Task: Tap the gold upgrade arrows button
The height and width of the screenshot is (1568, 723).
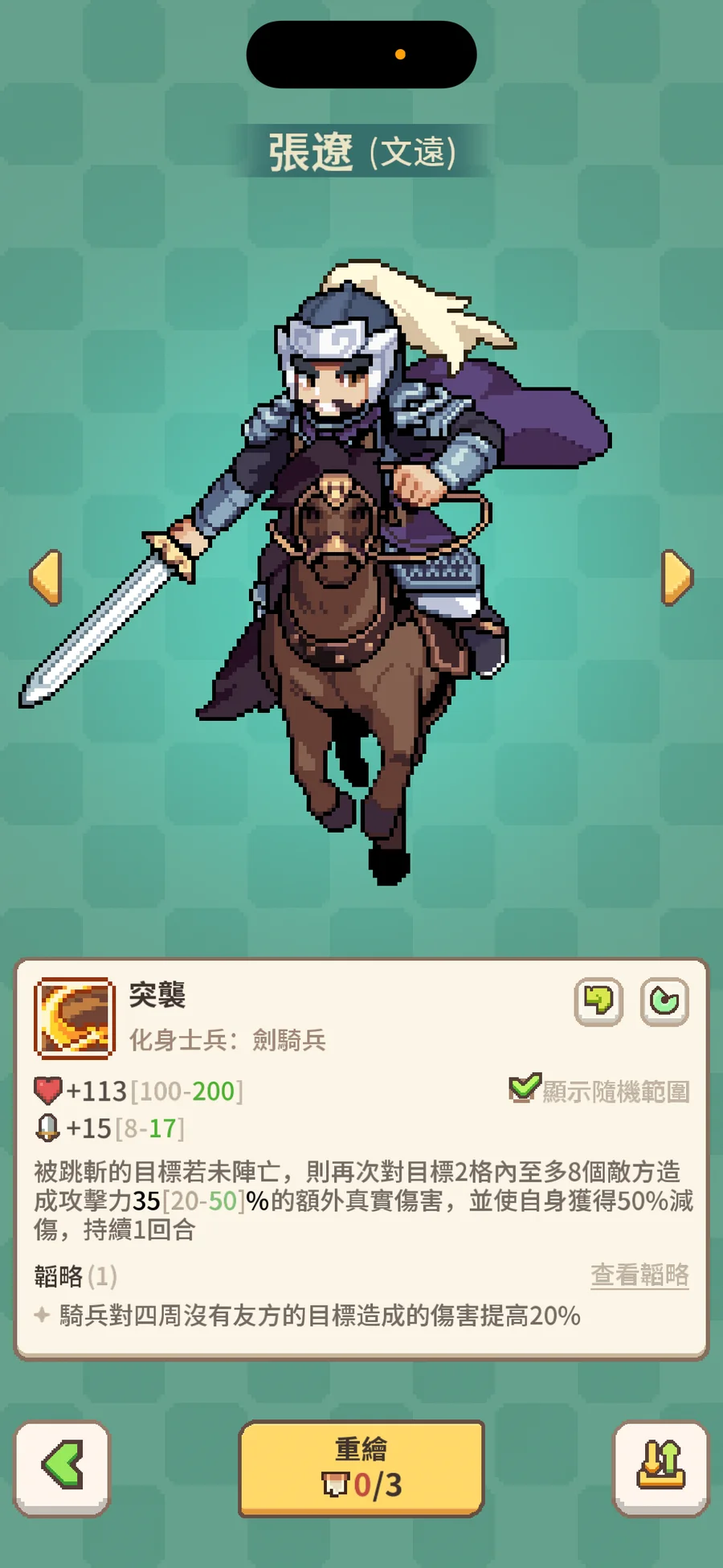Action: pyautogui.click(x=660, y=1468)
